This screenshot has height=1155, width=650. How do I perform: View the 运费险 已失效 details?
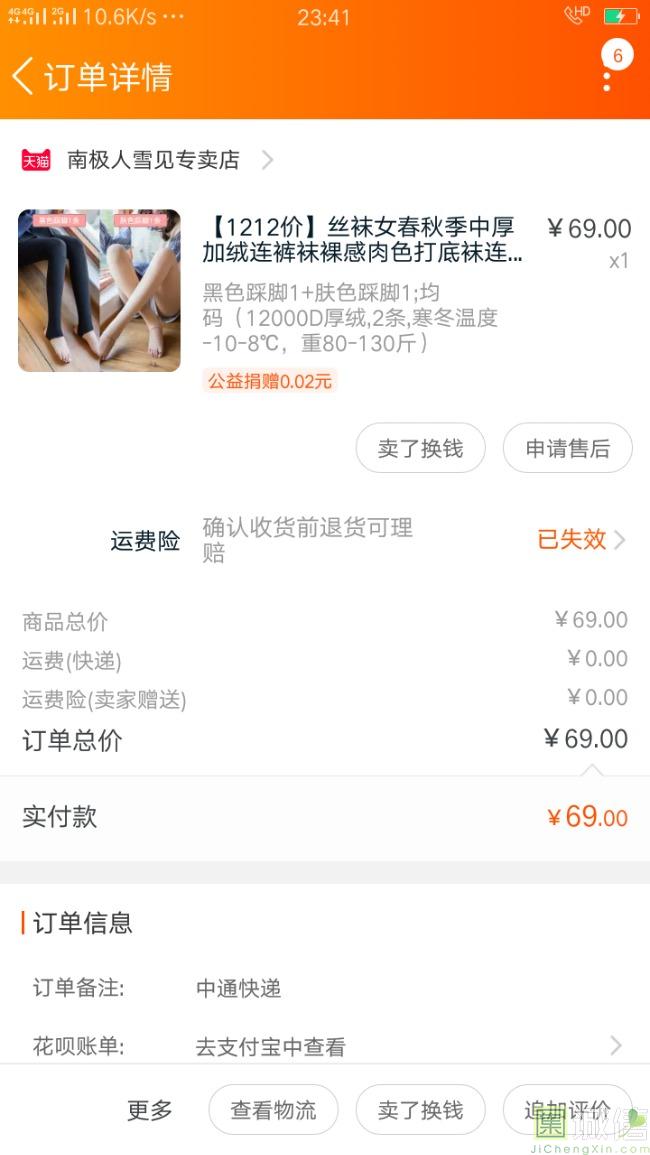point(582,540)
